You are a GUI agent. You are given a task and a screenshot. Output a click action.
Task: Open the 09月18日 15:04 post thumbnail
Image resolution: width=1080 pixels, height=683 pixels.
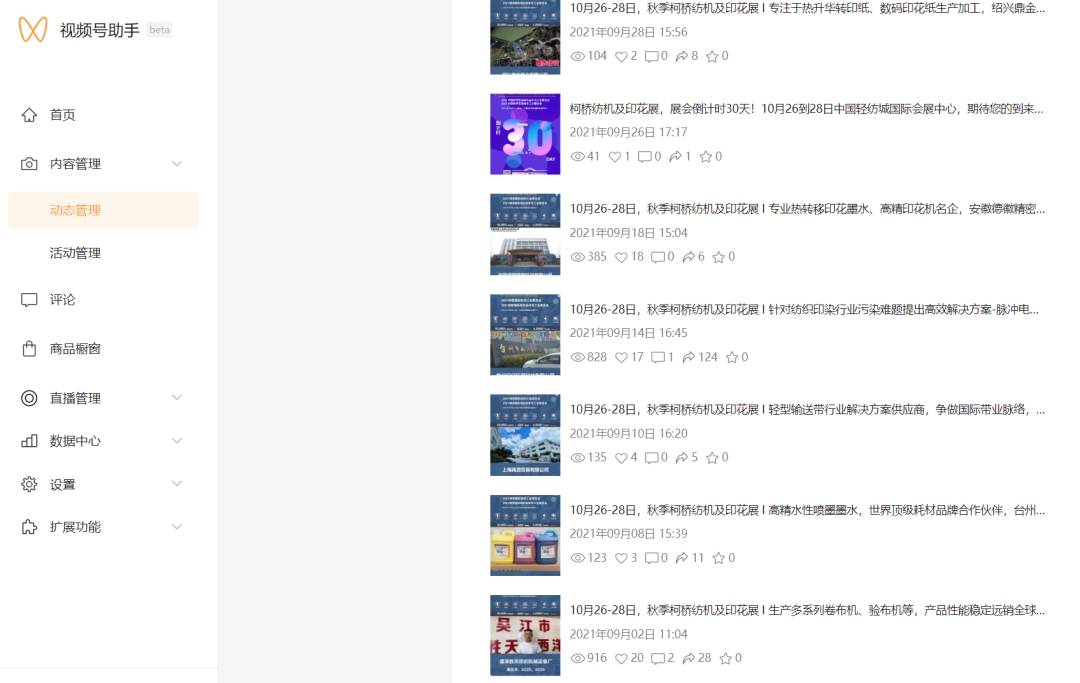(x=525, y=234)
